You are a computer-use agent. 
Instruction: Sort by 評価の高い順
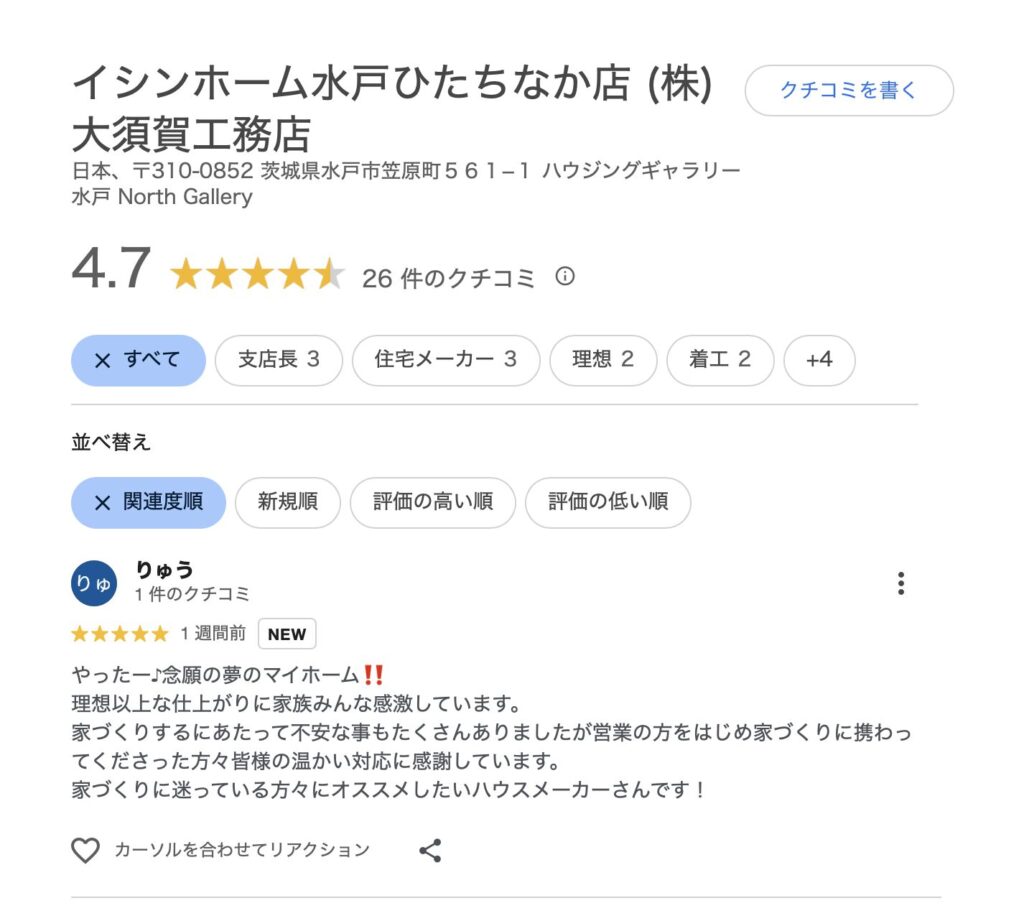(433, 502)
